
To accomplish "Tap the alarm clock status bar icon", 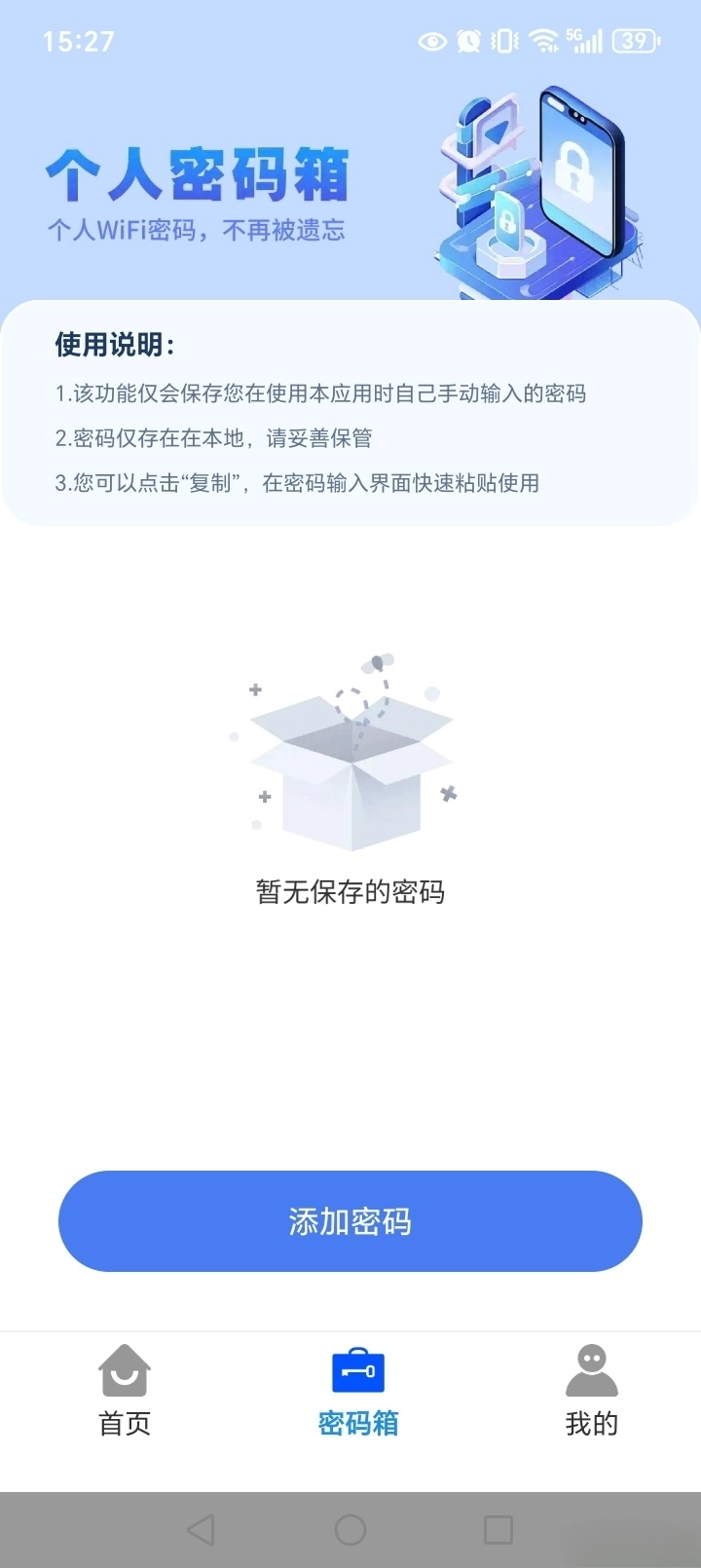I will [466, 41].
